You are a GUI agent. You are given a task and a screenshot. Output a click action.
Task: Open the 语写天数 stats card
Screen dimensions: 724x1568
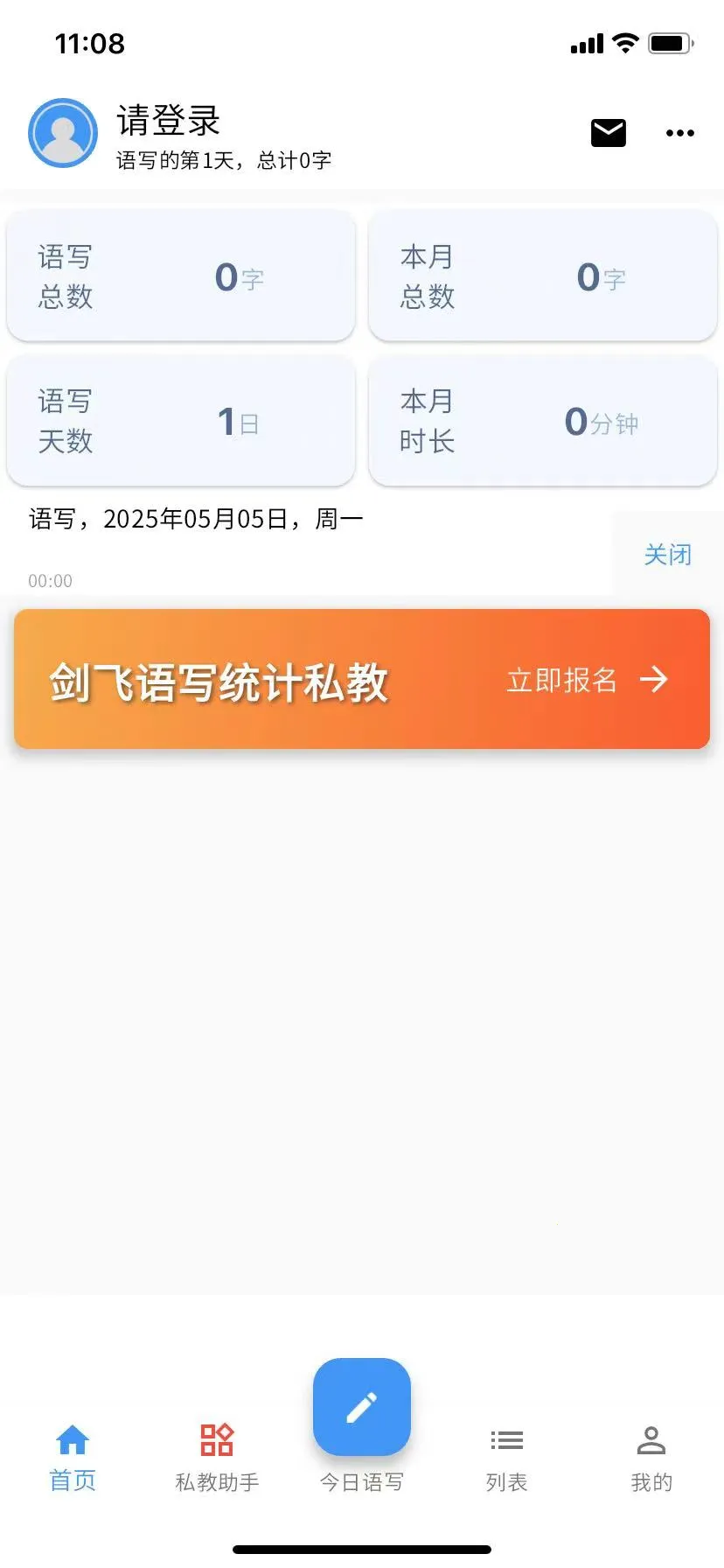pos(181,421)
